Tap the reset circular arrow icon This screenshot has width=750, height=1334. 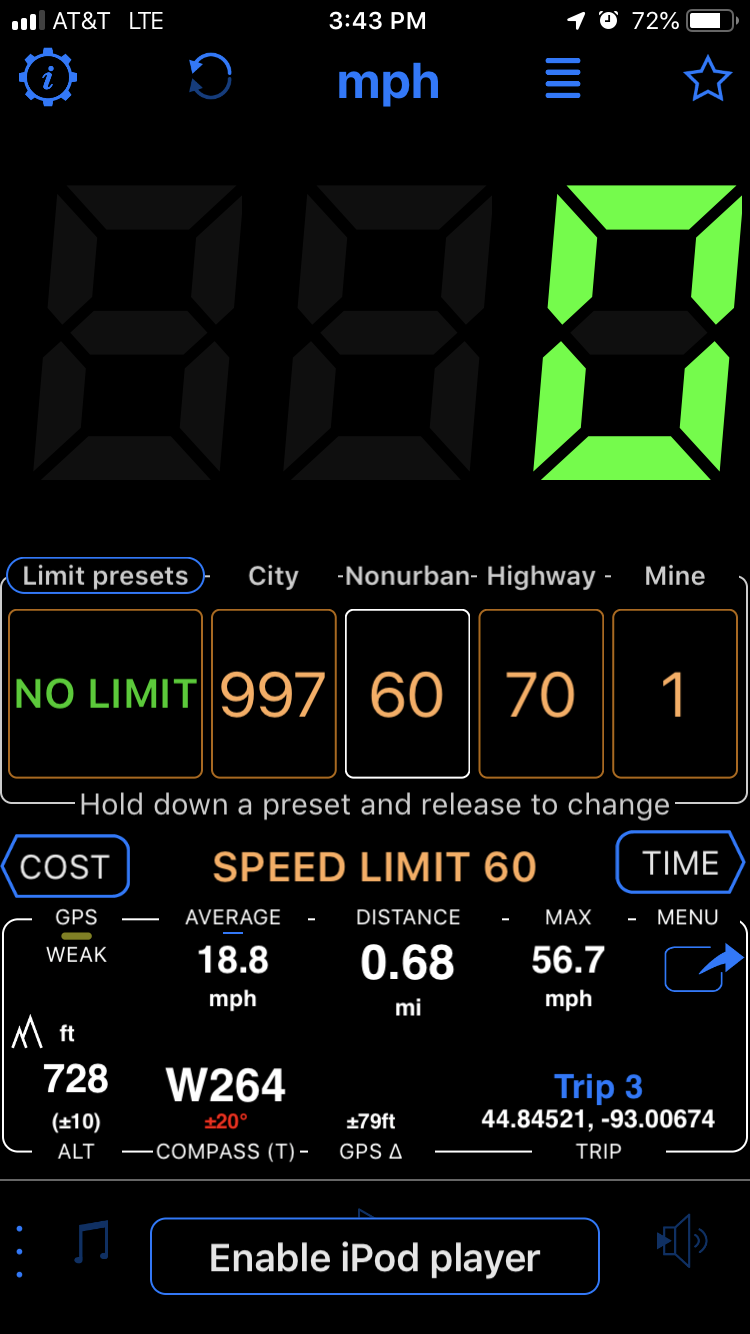tap(210, 77)
